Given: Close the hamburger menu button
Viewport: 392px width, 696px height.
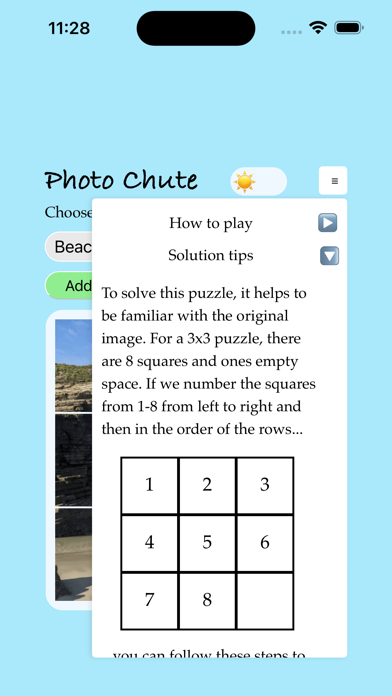Looking at the screenshot, I should click(x=333, y=181).
